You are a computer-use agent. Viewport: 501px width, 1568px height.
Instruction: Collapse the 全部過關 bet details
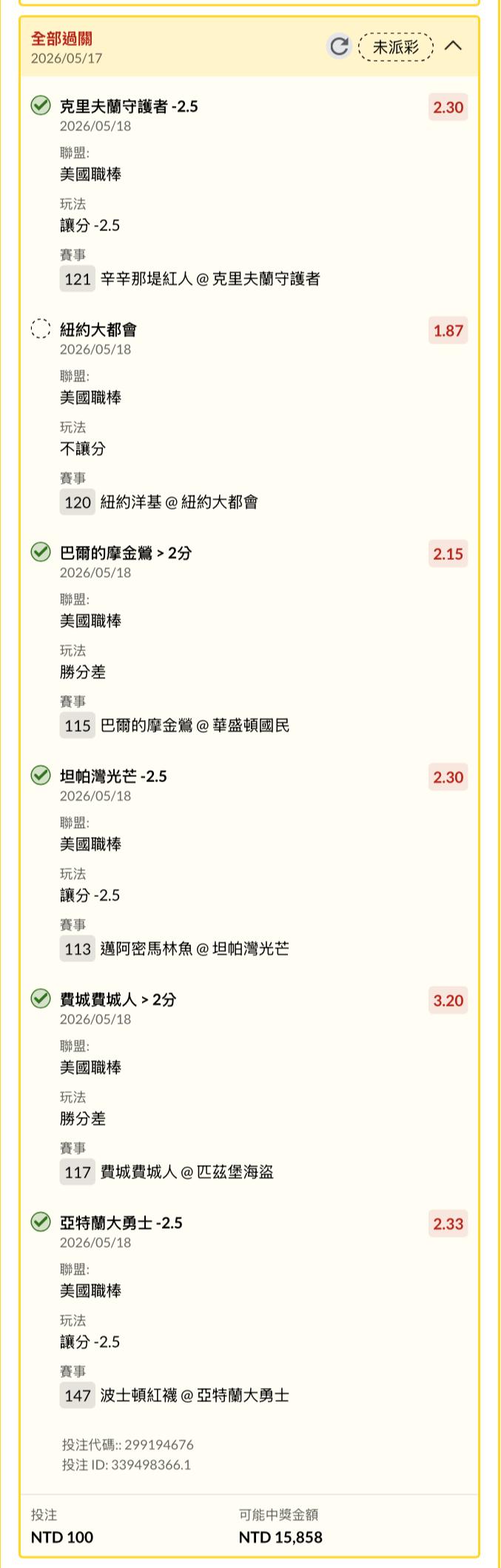click(453, 46)
